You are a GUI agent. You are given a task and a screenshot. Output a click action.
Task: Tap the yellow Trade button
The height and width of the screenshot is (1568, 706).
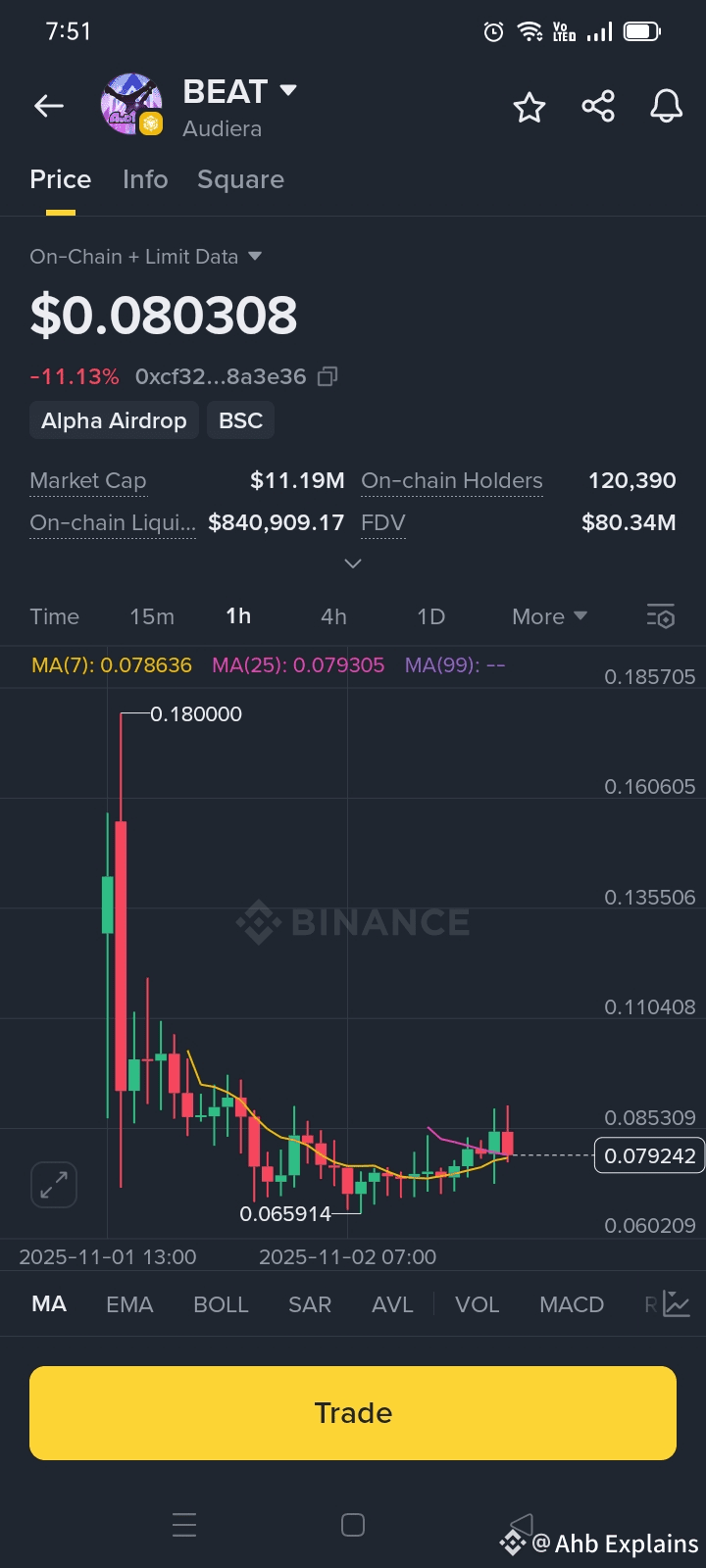pyautogui.click(x=353, y=1413)
